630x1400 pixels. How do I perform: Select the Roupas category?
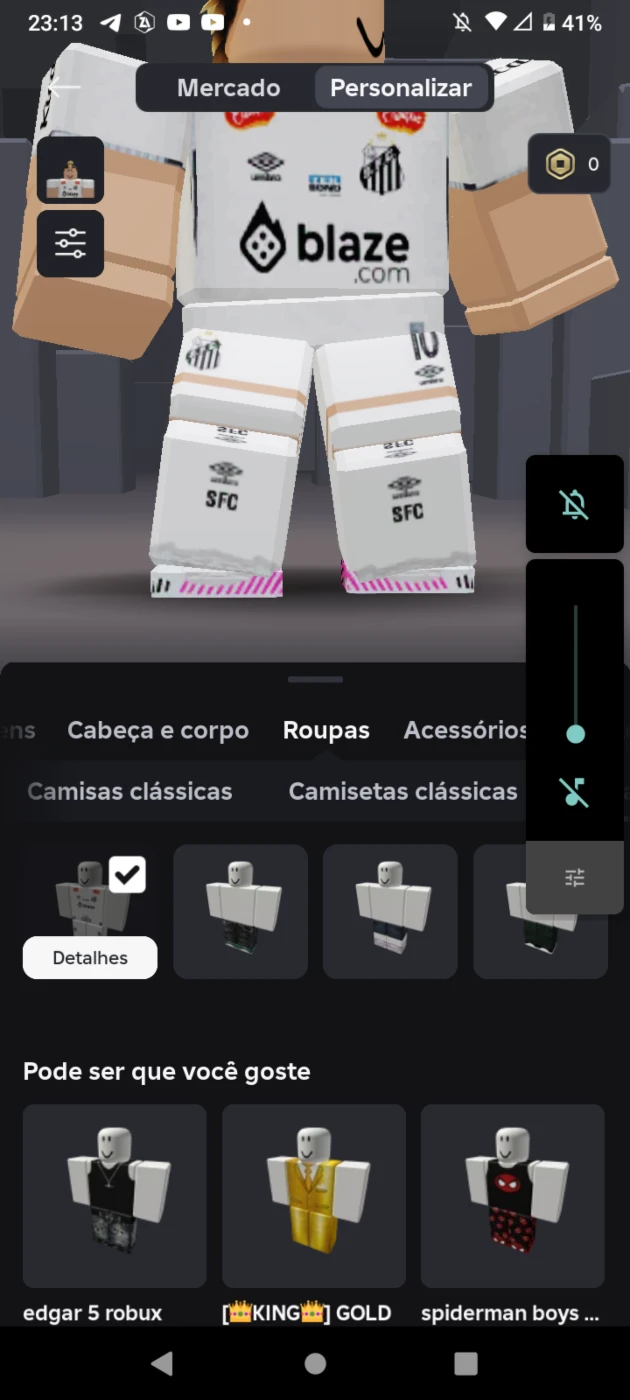click(x=326, y=730)
